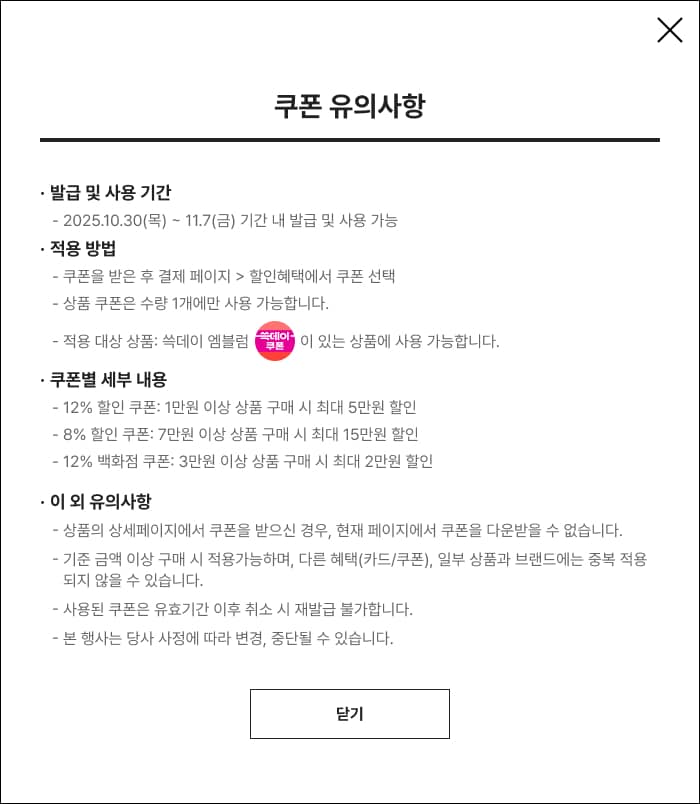Close the coupon notice dialog with X
This screenshot has width=700, height=804.
[x=669, y=30]
